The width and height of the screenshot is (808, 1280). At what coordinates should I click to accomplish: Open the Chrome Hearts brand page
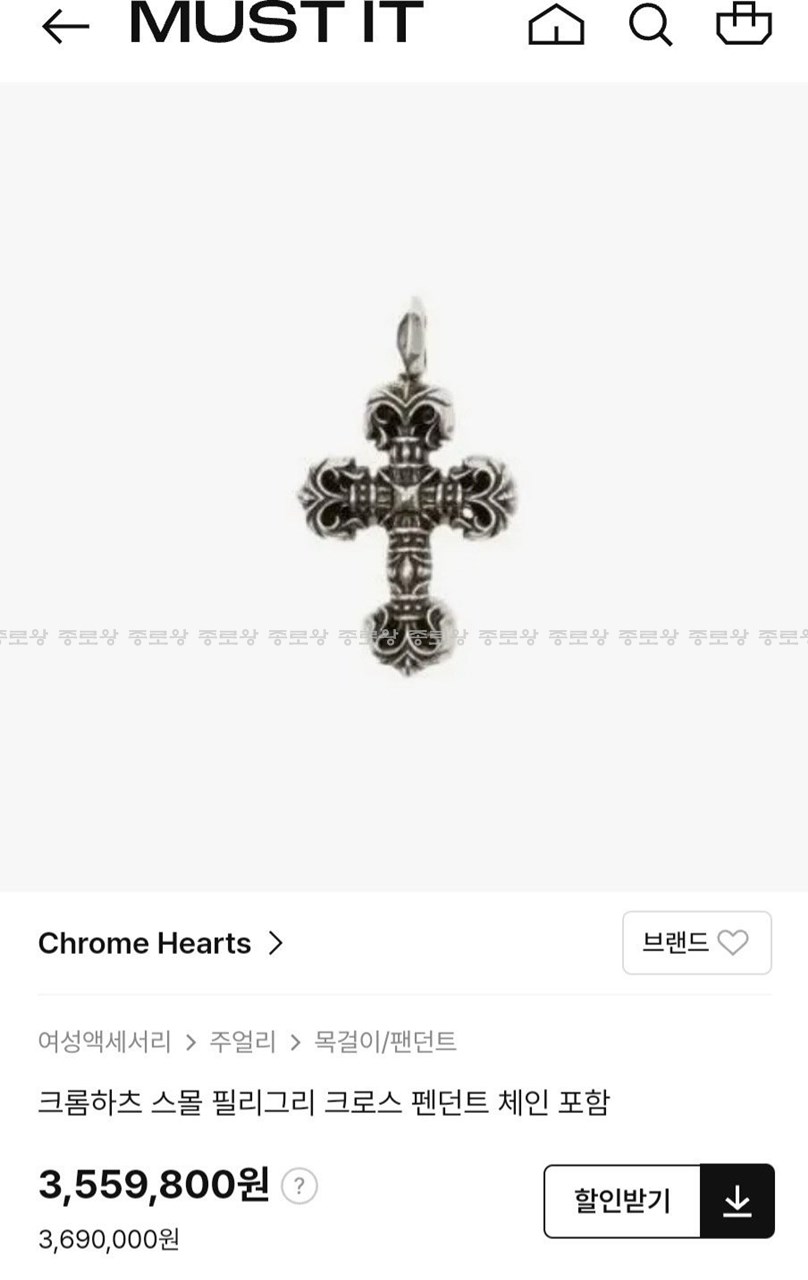pyautogui.click(x=160, y=943)
